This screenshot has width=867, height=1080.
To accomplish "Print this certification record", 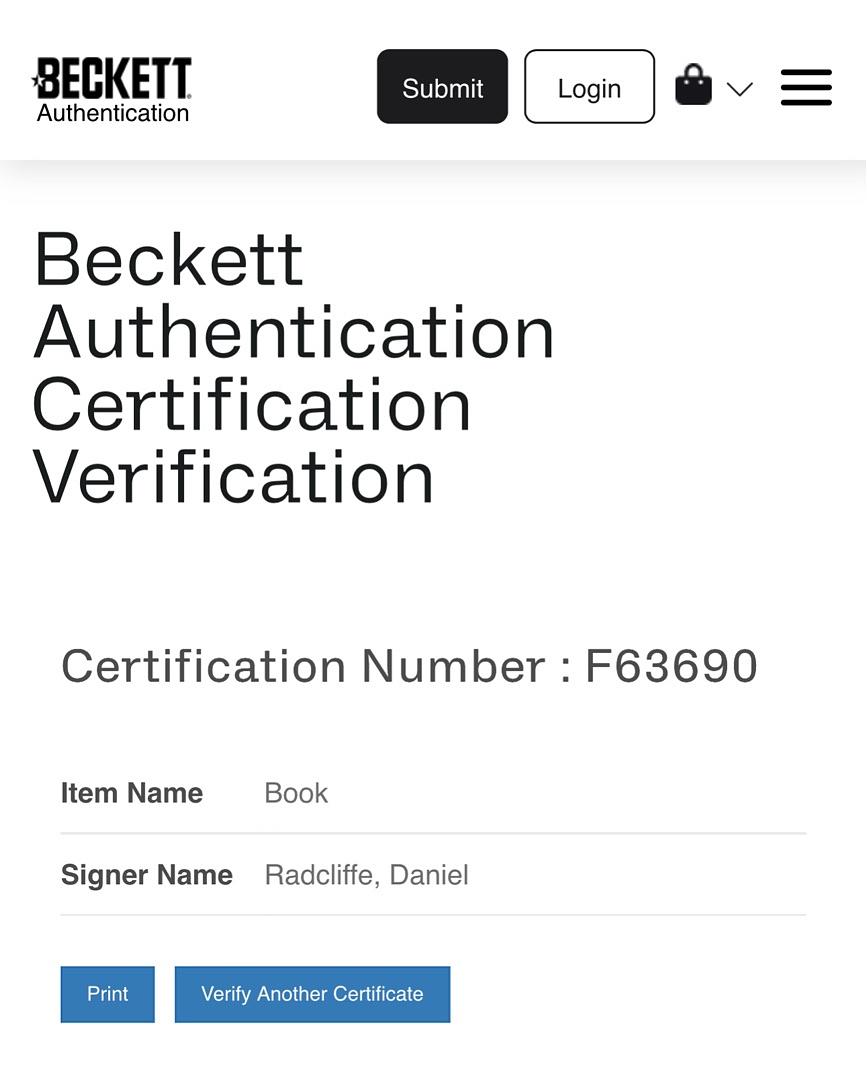I will pyautogui.click(x=108, y=994).
